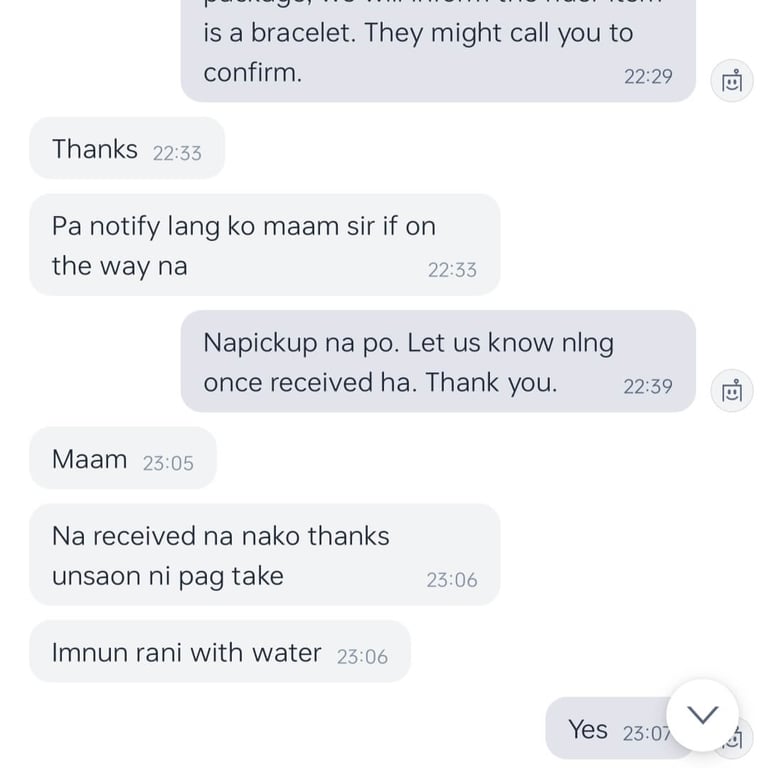The image size is (768, 768).
Task: Open the bot avatar beside the 22:29 message
Action: (x=732, y=81)
